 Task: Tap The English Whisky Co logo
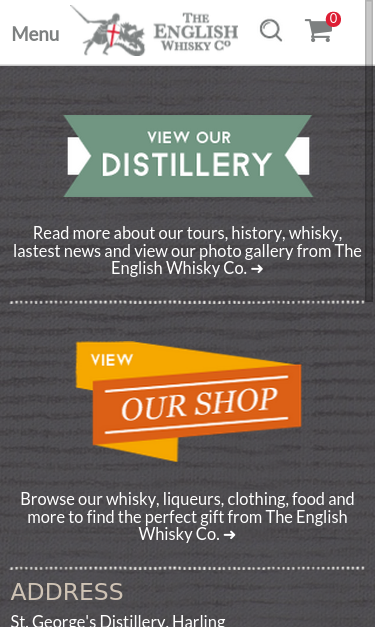pyautogui.click(x=154, y=31)
